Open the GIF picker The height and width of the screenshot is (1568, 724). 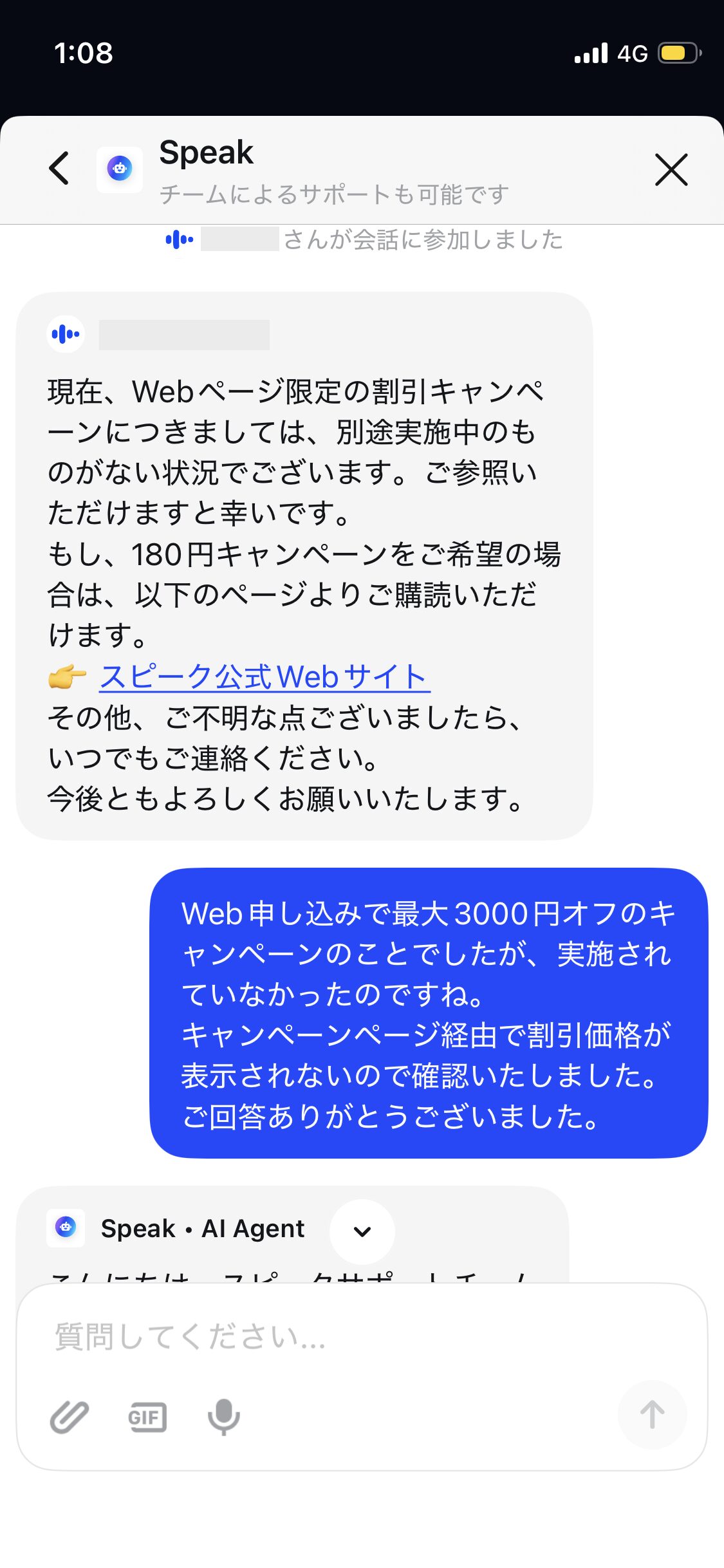pos(147,1417)
